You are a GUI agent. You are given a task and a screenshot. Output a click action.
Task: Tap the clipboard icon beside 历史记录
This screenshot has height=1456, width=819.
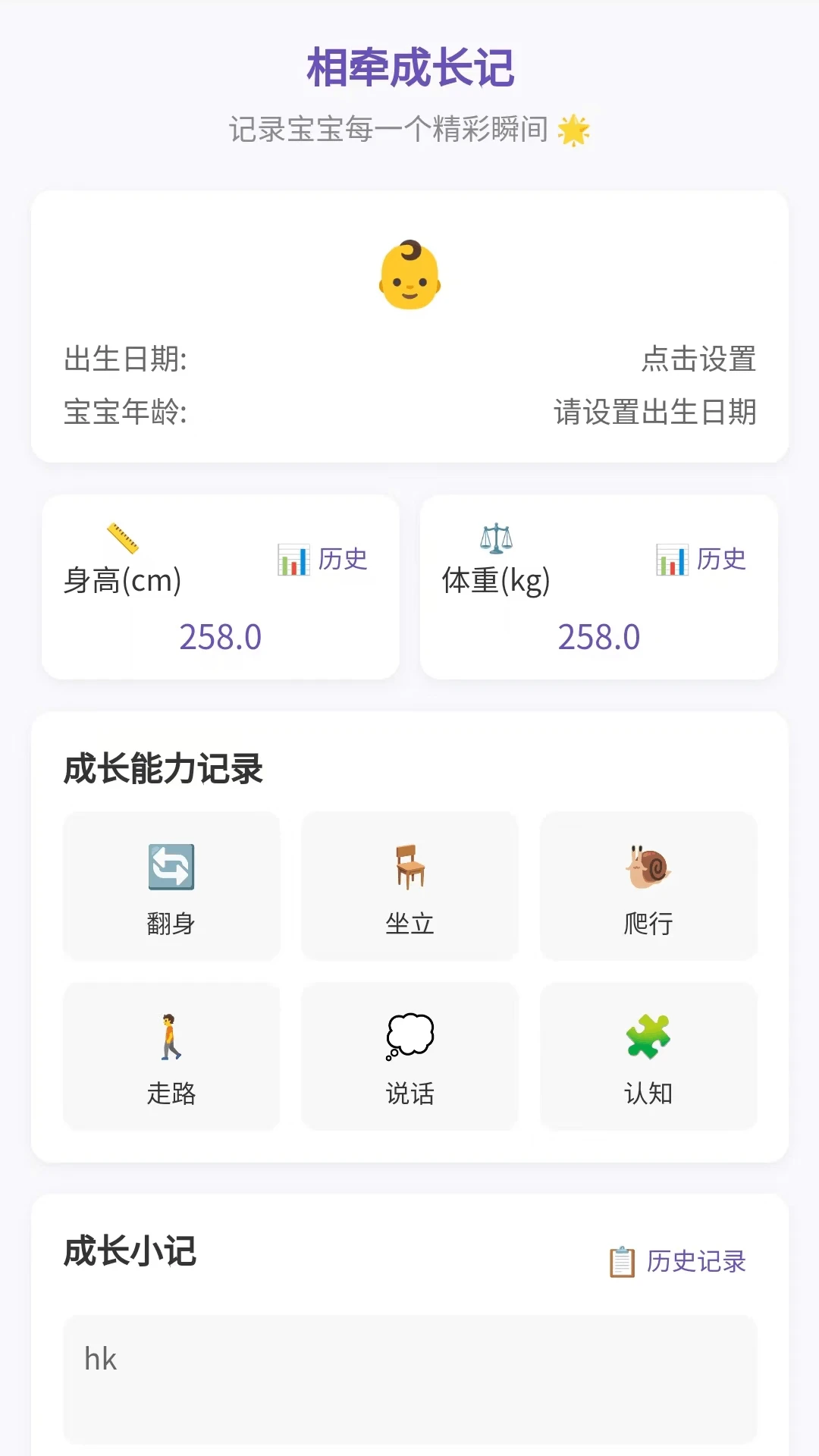[x=623, y=1260]
